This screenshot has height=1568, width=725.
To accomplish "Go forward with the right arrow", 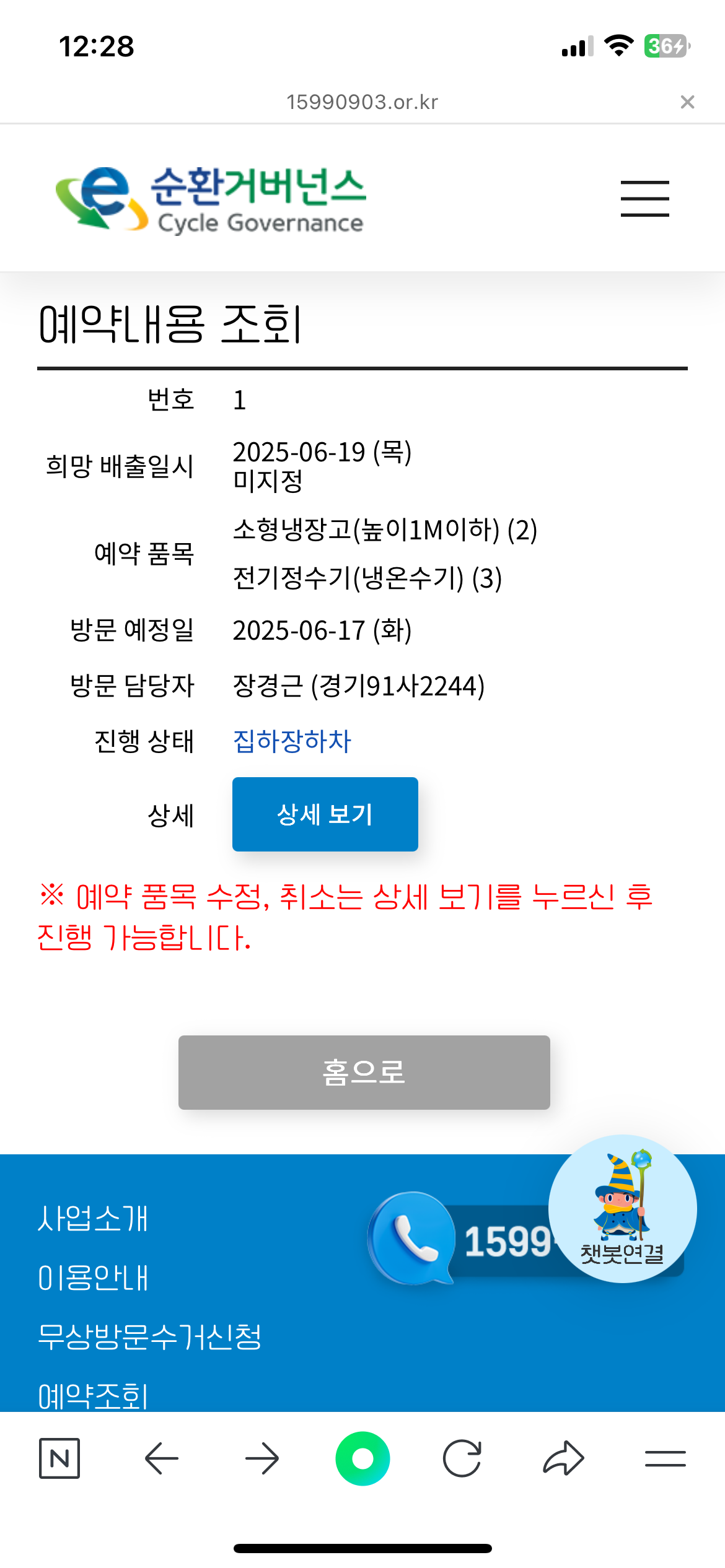I will (x=262, y=1458).
